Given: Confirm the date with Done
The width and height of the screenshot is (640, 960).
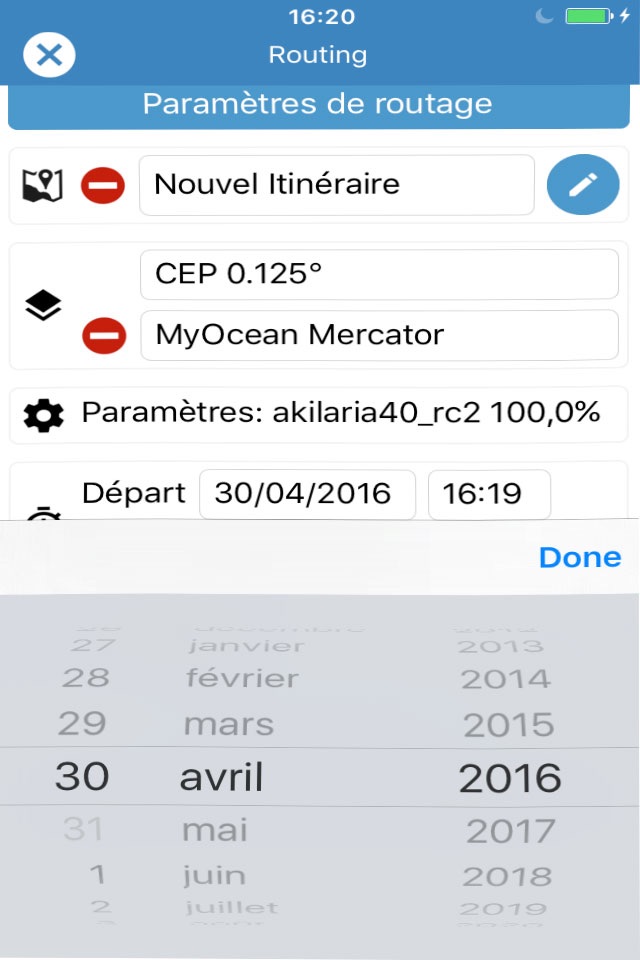Looking at the screenshot, I should (x=580, y=557).
